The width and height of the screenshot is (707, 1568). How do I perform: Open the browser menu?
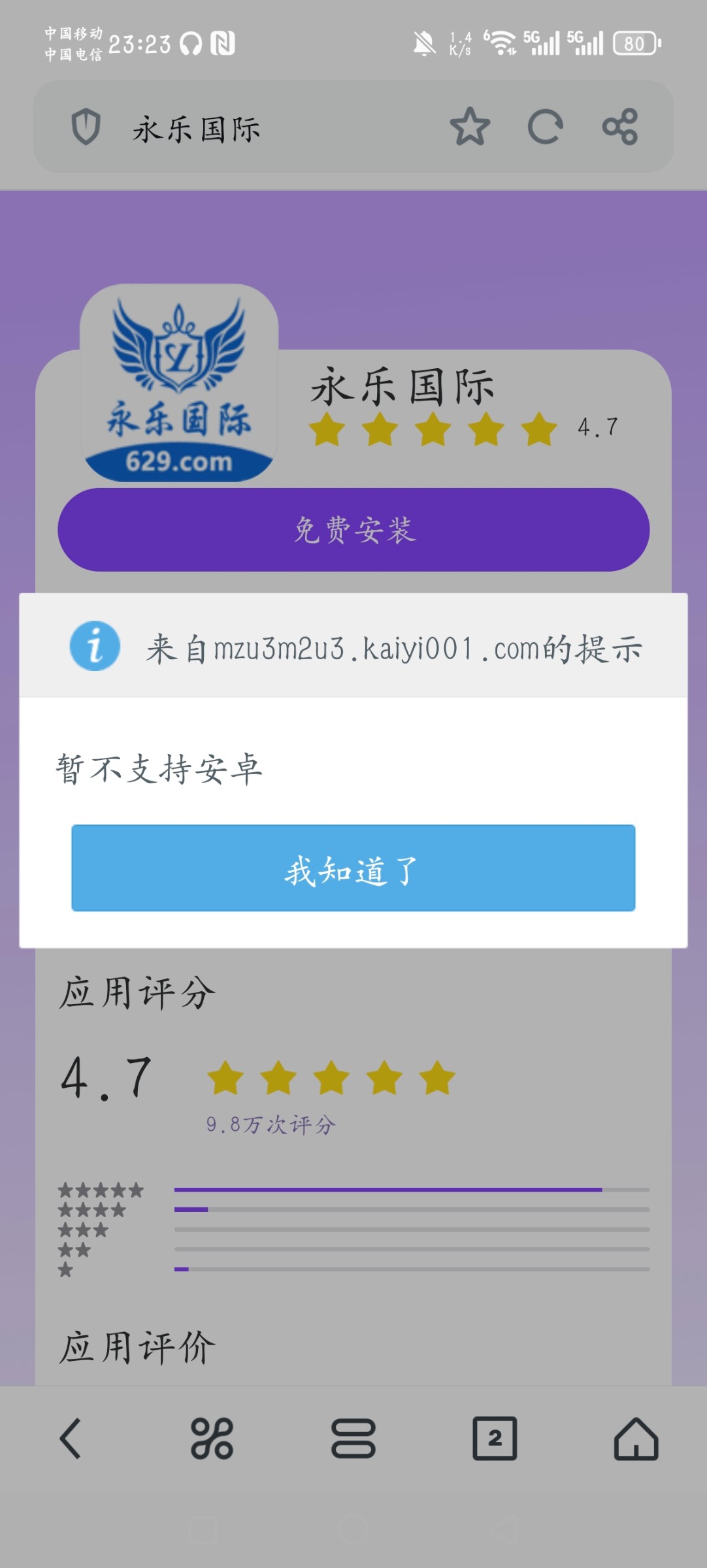[x=353, y=1438]
